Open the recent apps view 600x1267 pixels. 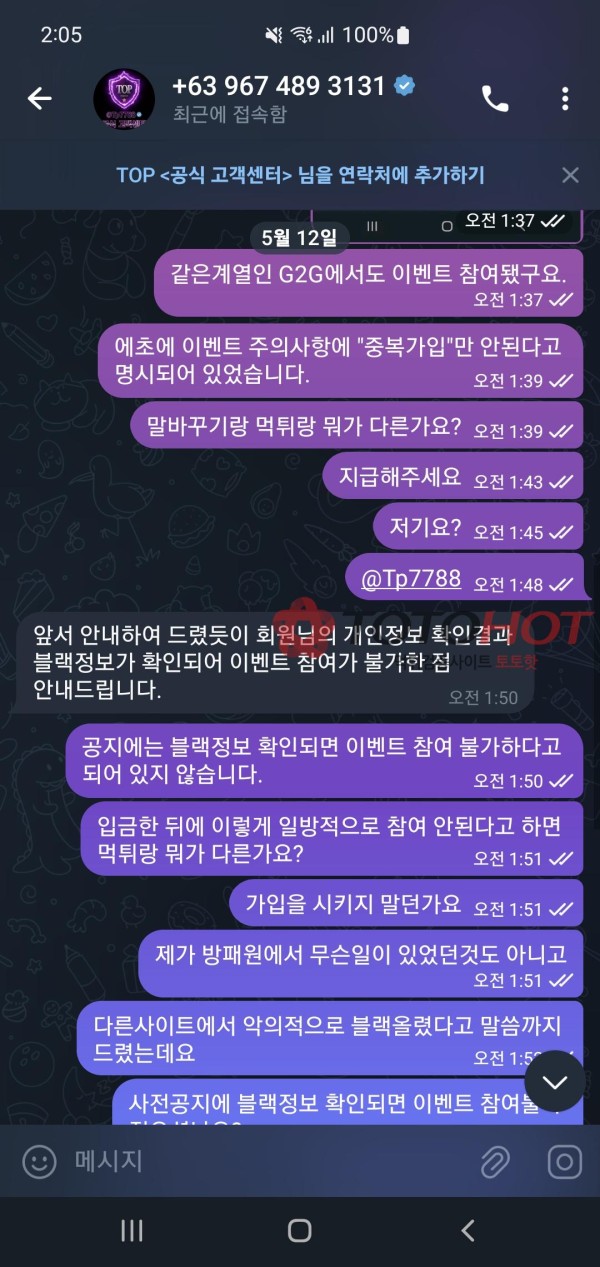click(x=132, y=1230)
